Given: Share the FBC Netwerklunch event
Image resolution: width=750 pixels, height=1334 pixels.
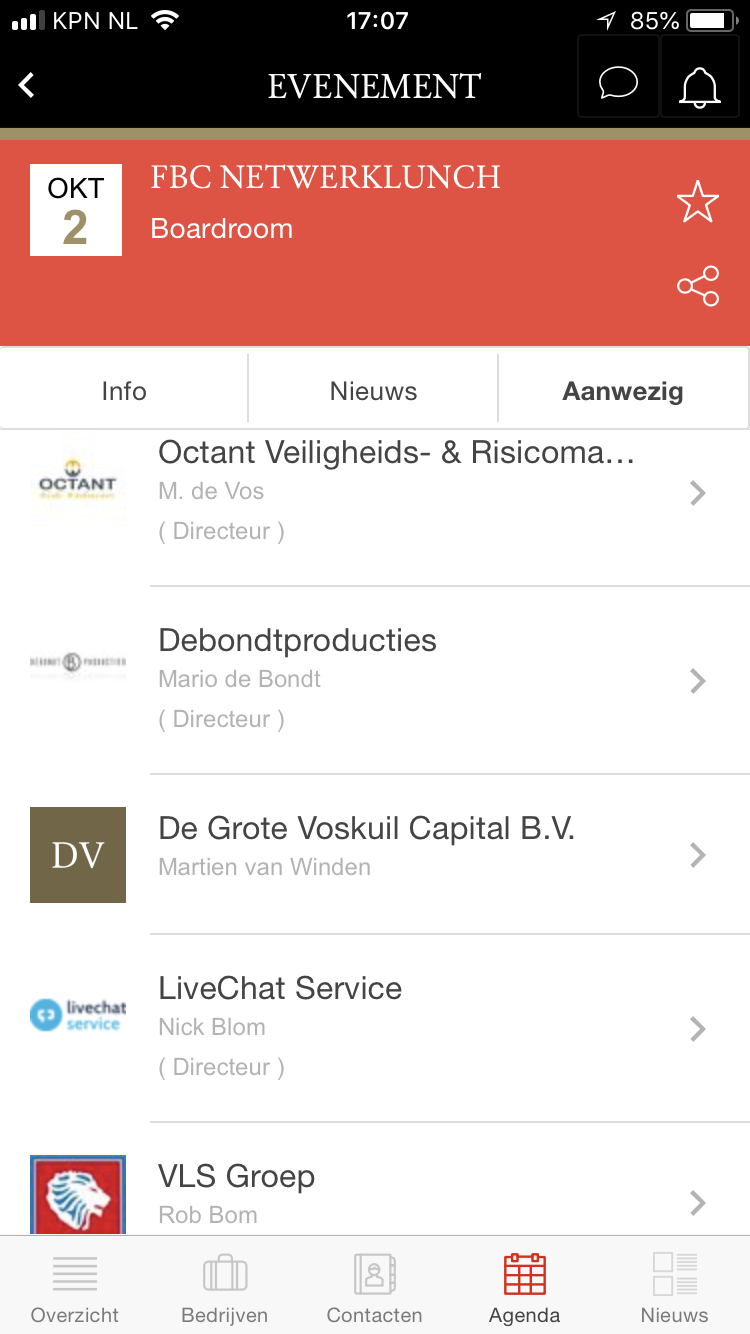Looking at the screenshot, I should [x=697, y=286].
